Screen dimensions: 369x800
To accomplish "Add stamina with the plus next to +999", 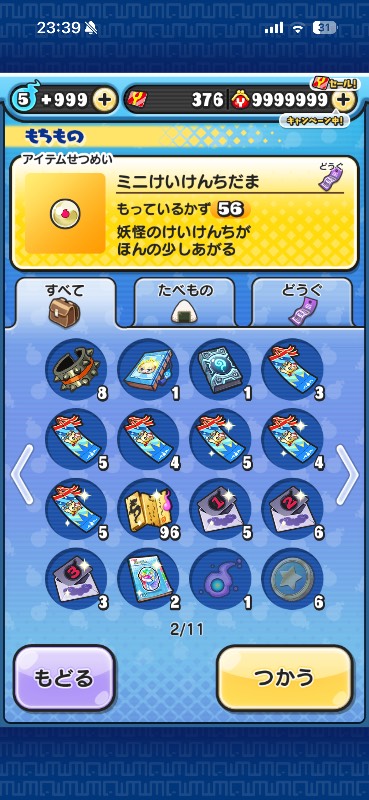I will tap(104, 100).
